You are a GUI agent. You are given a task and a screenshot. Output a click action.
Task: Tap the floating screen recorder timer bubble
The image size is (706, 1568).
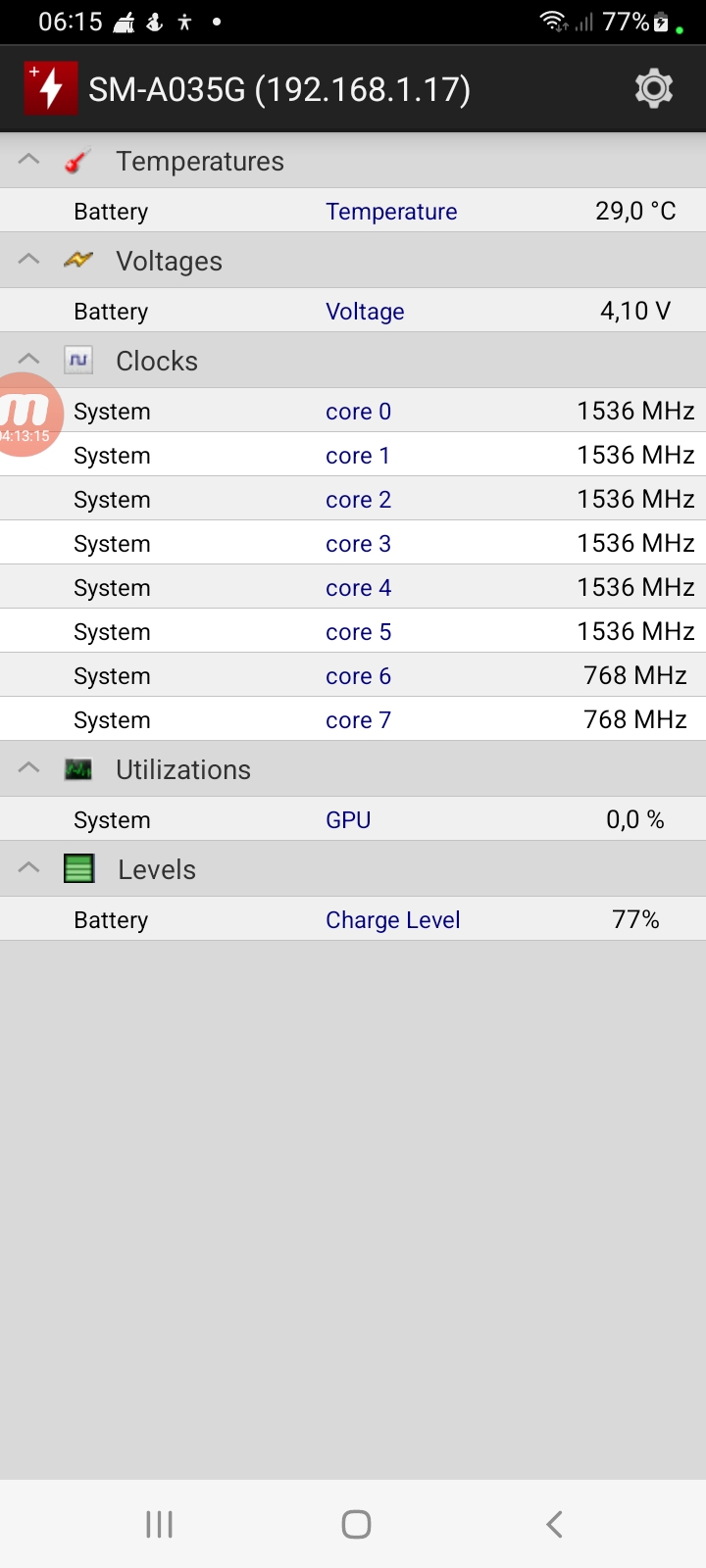point(27,416)
